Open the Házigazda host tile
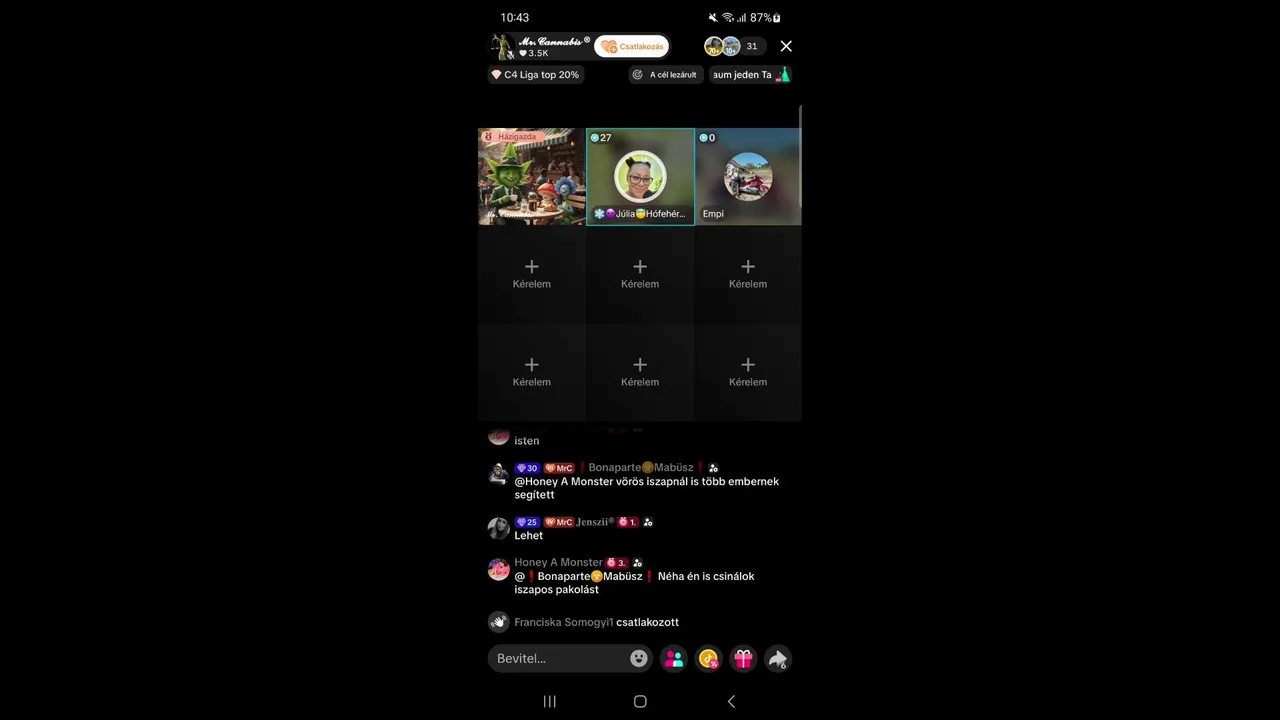1280x720 pixels. pos(532,177)
